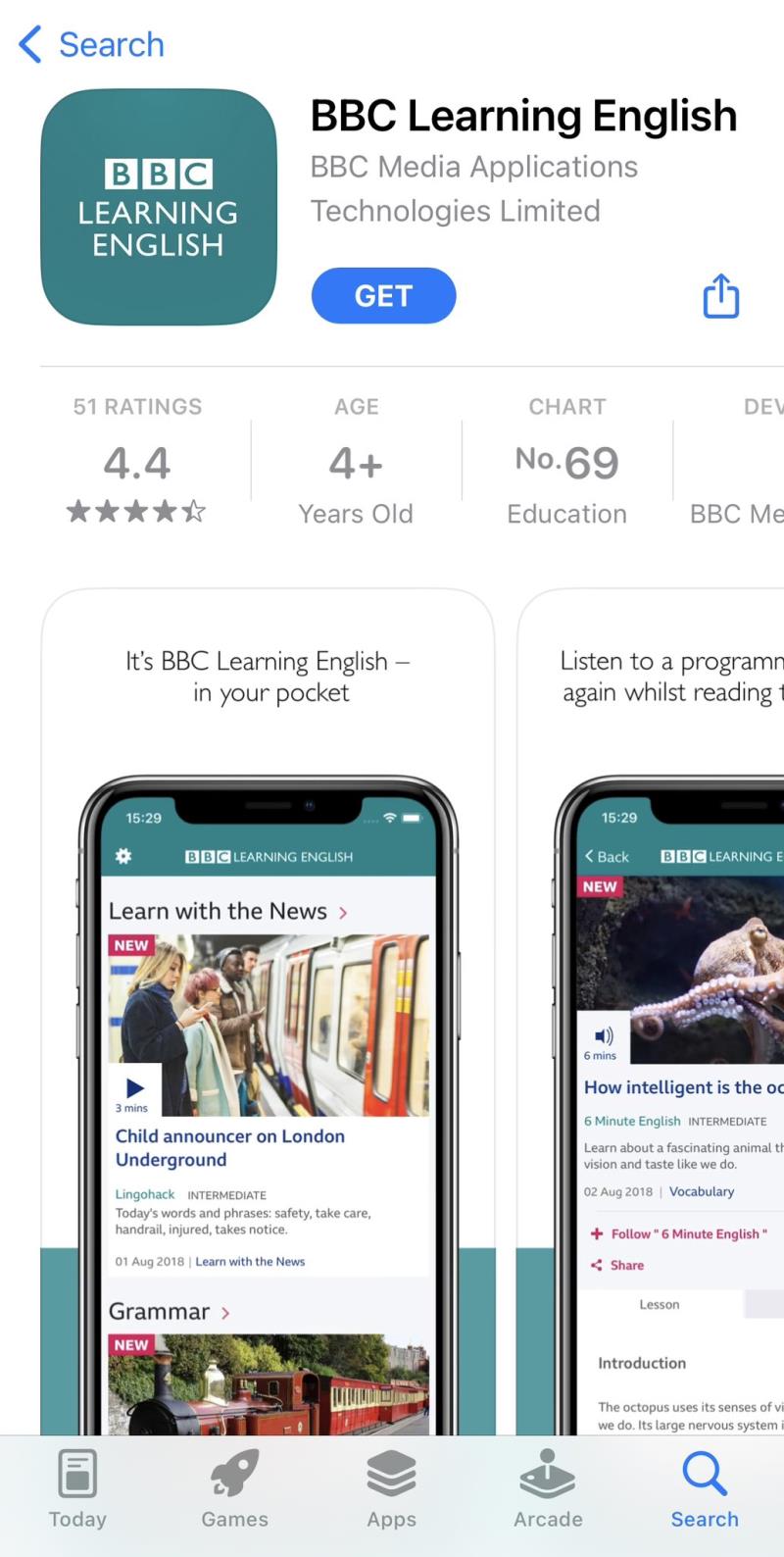Select the Search tab
The height and width of the screenshot is (1557, 784).
tap(705, 1488)
